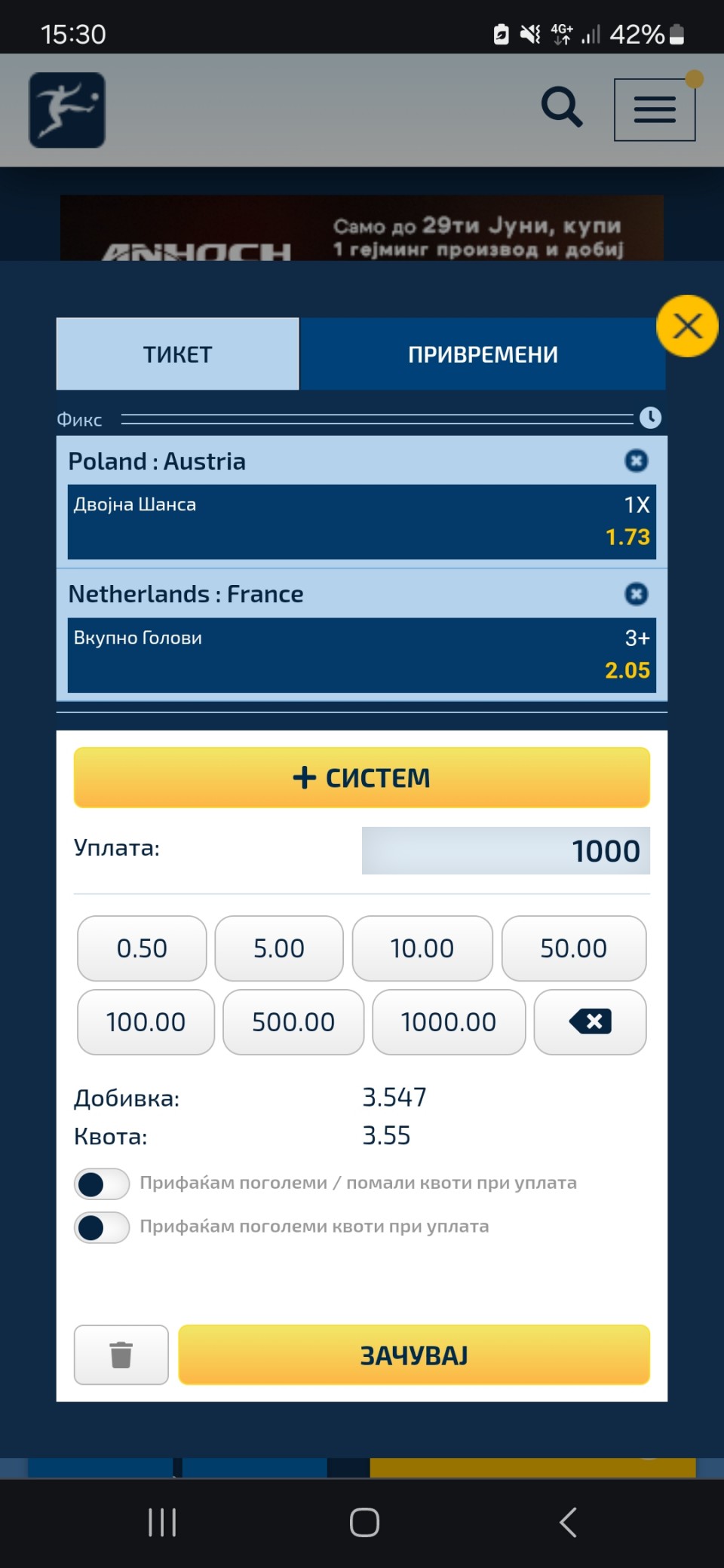Clear the ticket with trash button
Image resolution: width=724 pixels, height=1568 pixels.
pos(121,1355)
